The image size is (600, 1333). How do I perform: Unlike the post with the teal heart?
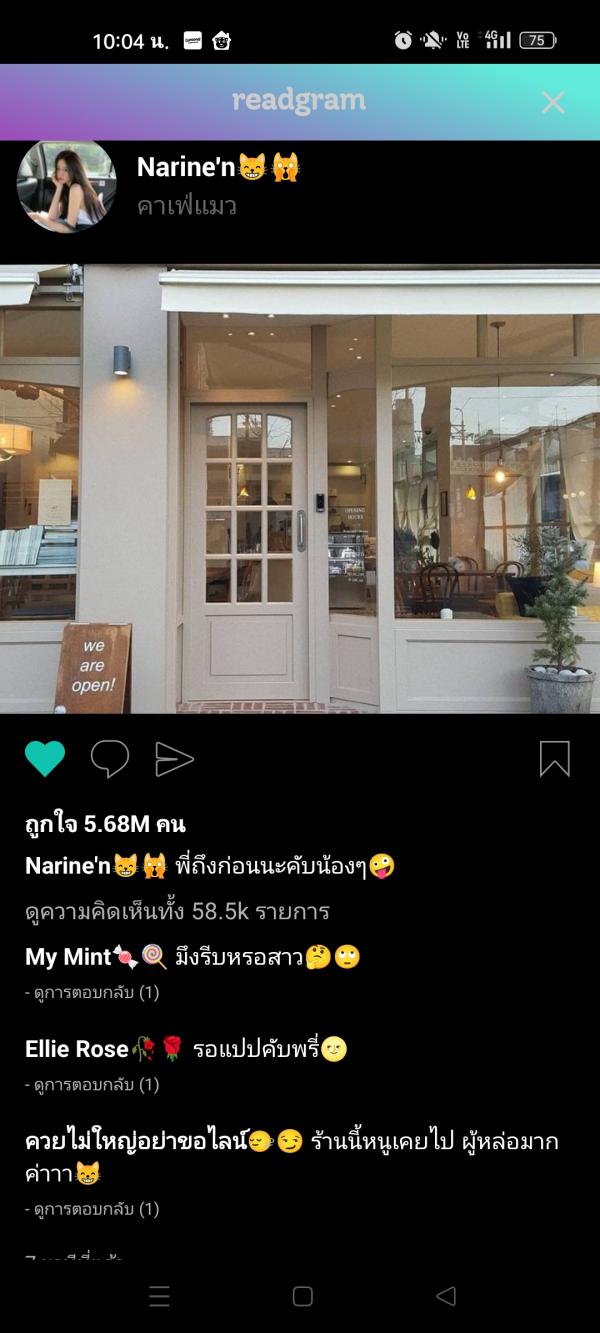point(45,759)
